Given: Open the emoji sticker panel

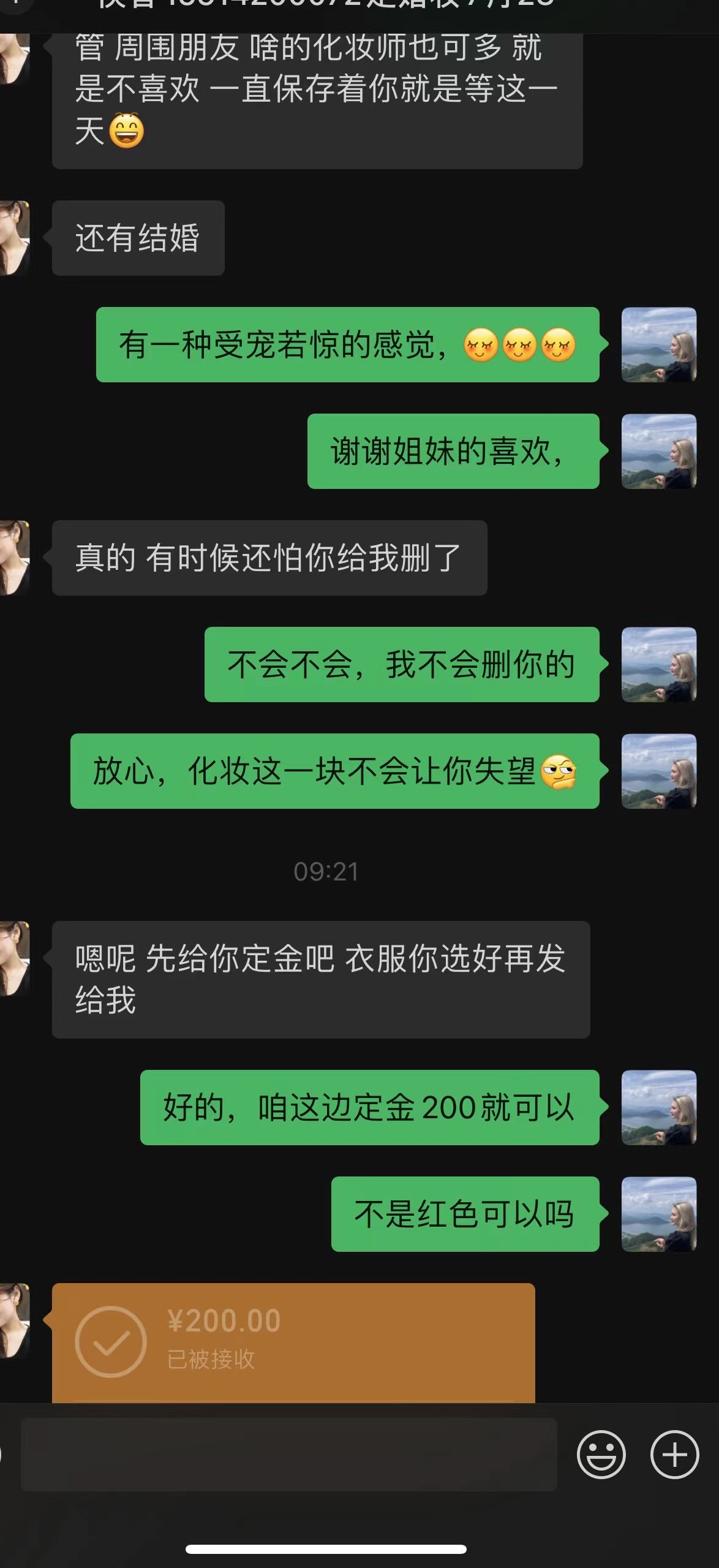Looking at the screenshot, I should pyautogui.click(x=601, y=1455).
